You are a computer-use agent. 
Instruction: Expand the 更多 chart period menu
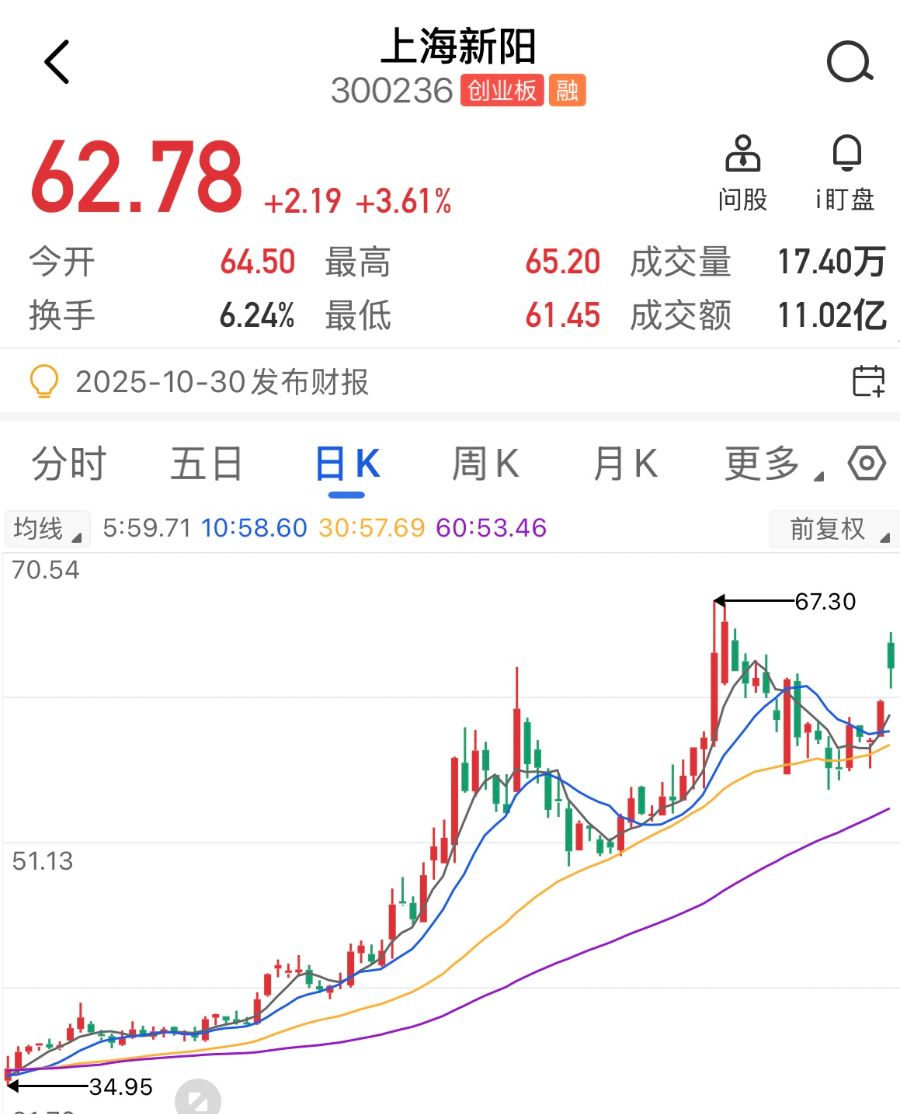point(772,464)
